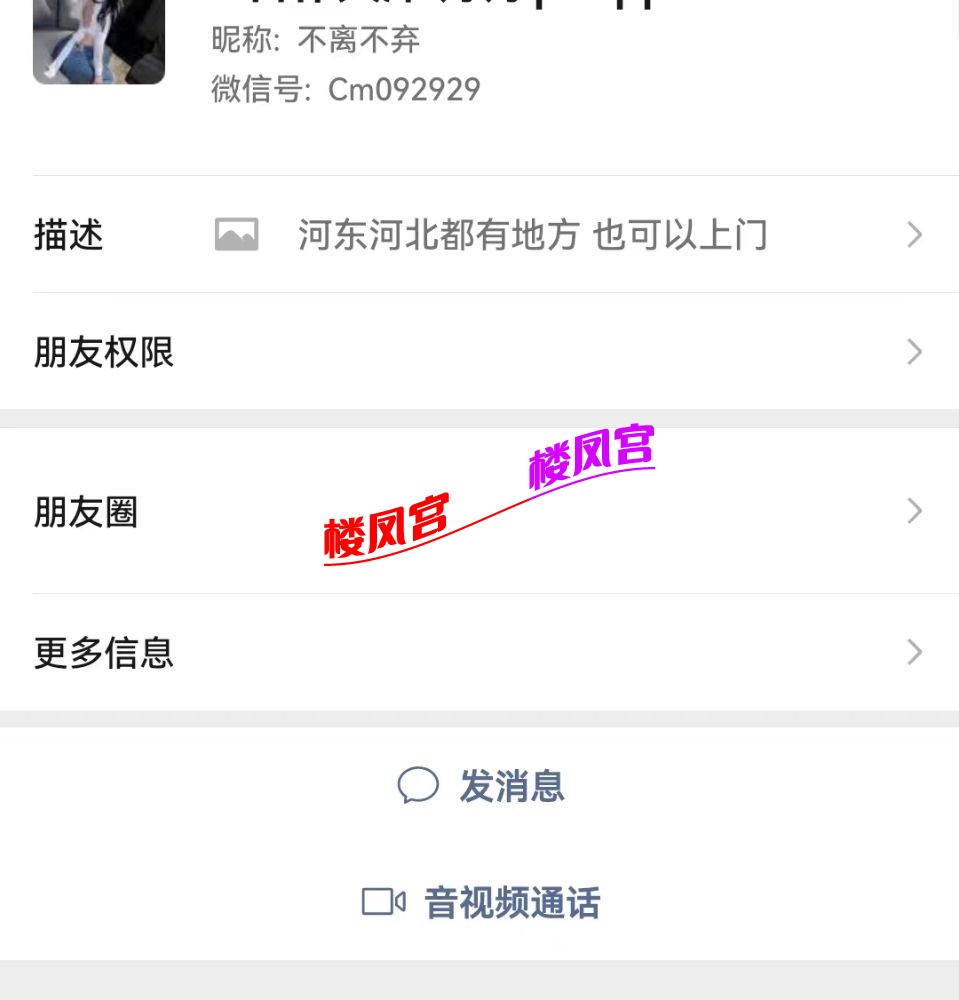Tap the speech bubble to send a message
This screenshot has height=1000, width=959.
(419, 787)
